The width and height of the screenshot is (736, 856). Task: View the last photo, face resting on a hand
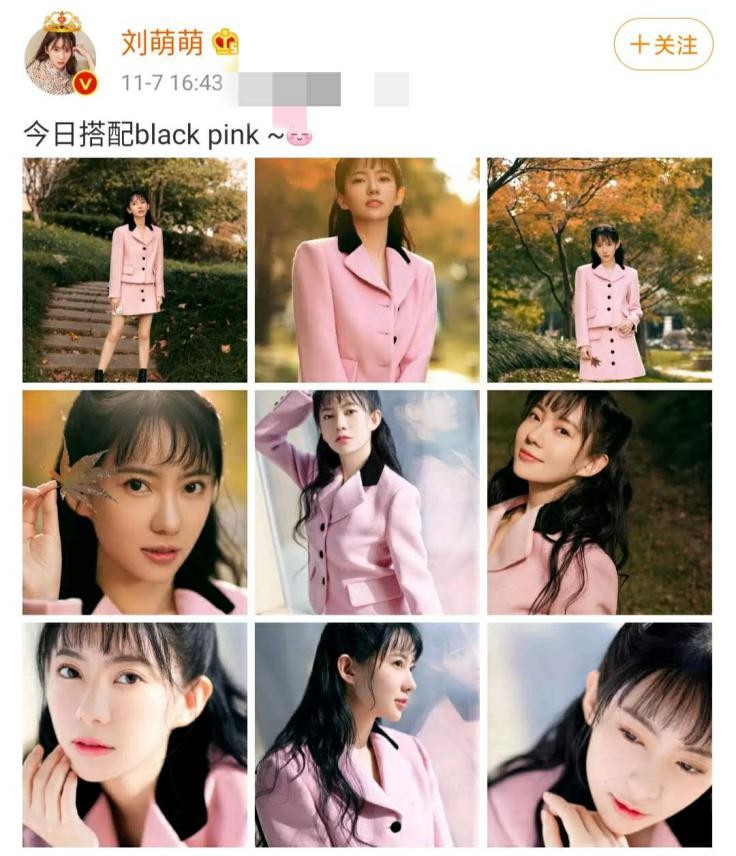click(x=599, y=735)
